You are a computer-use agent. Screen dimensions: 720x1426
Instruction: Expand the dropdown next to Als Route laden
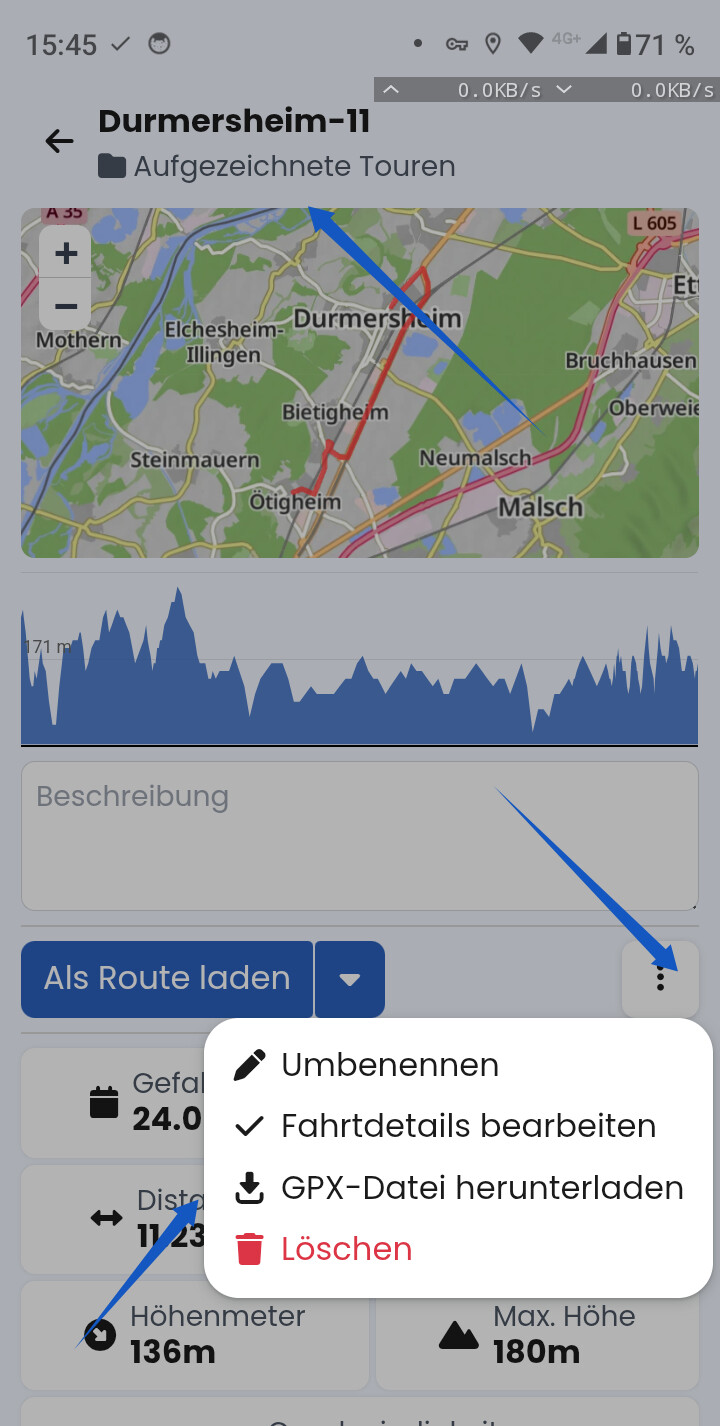click(350, 979)
